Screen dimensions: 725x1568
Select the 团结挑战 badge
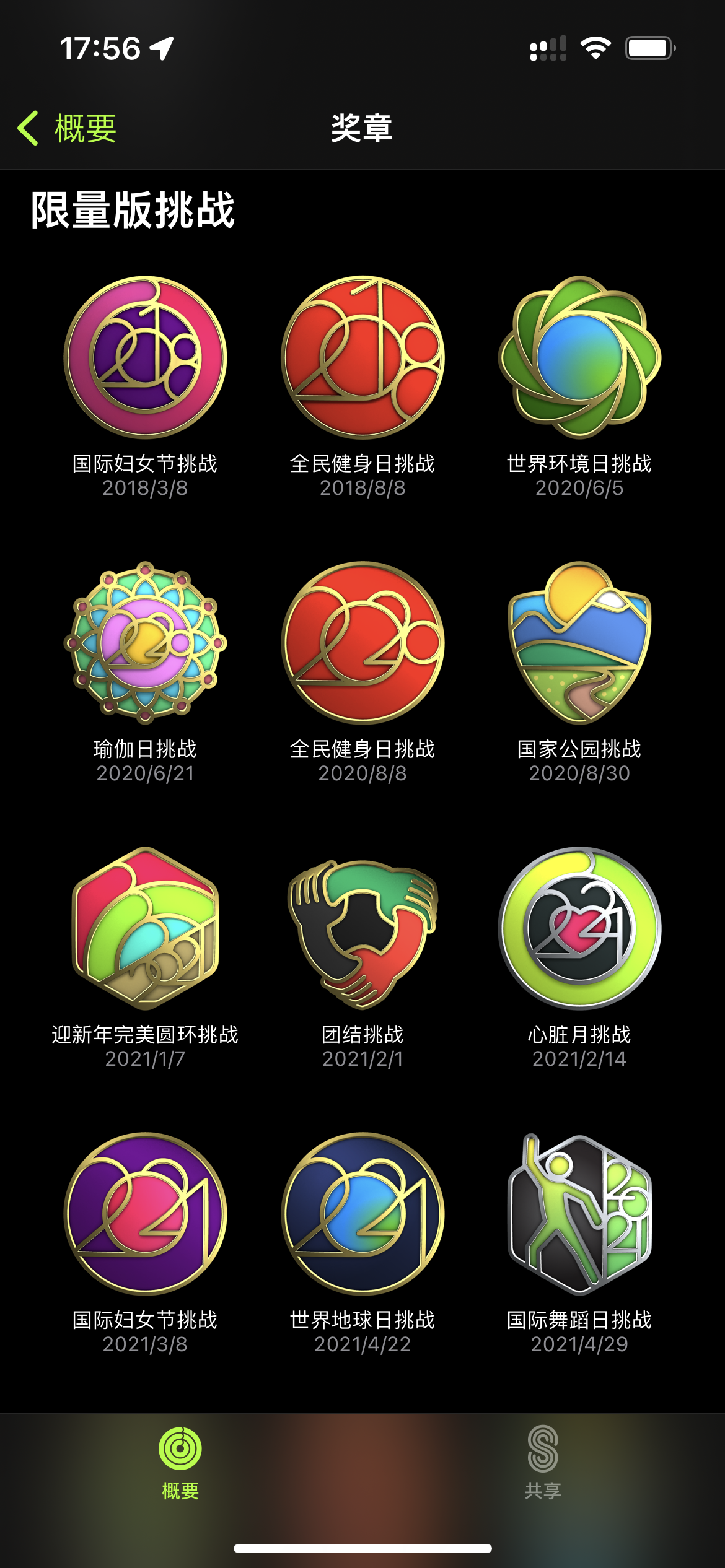point(362,929)
